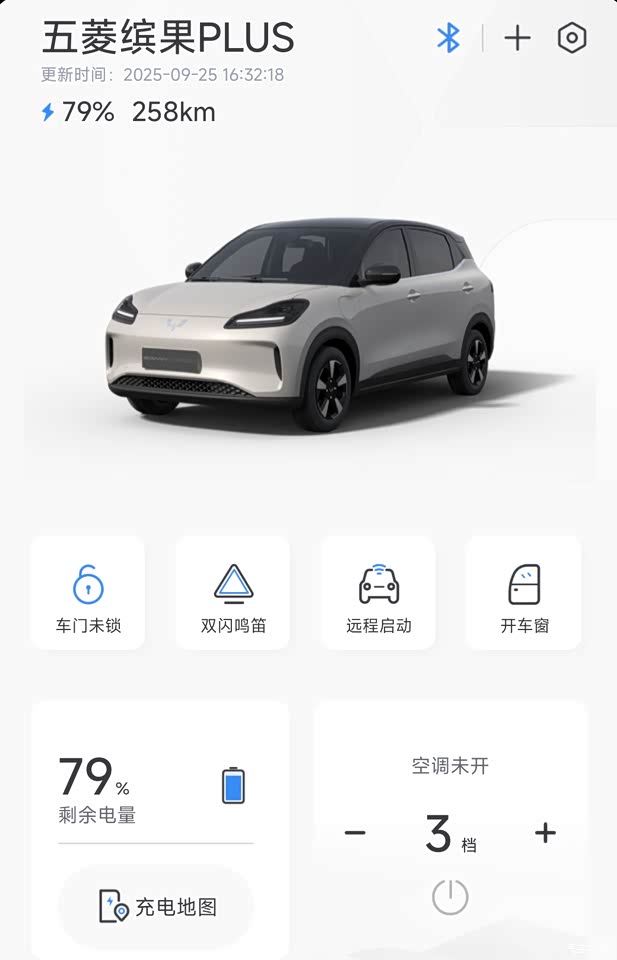This screenshot has width=617, height=960.
Task: Turn on the air conditioner power button
Action: 450,896
